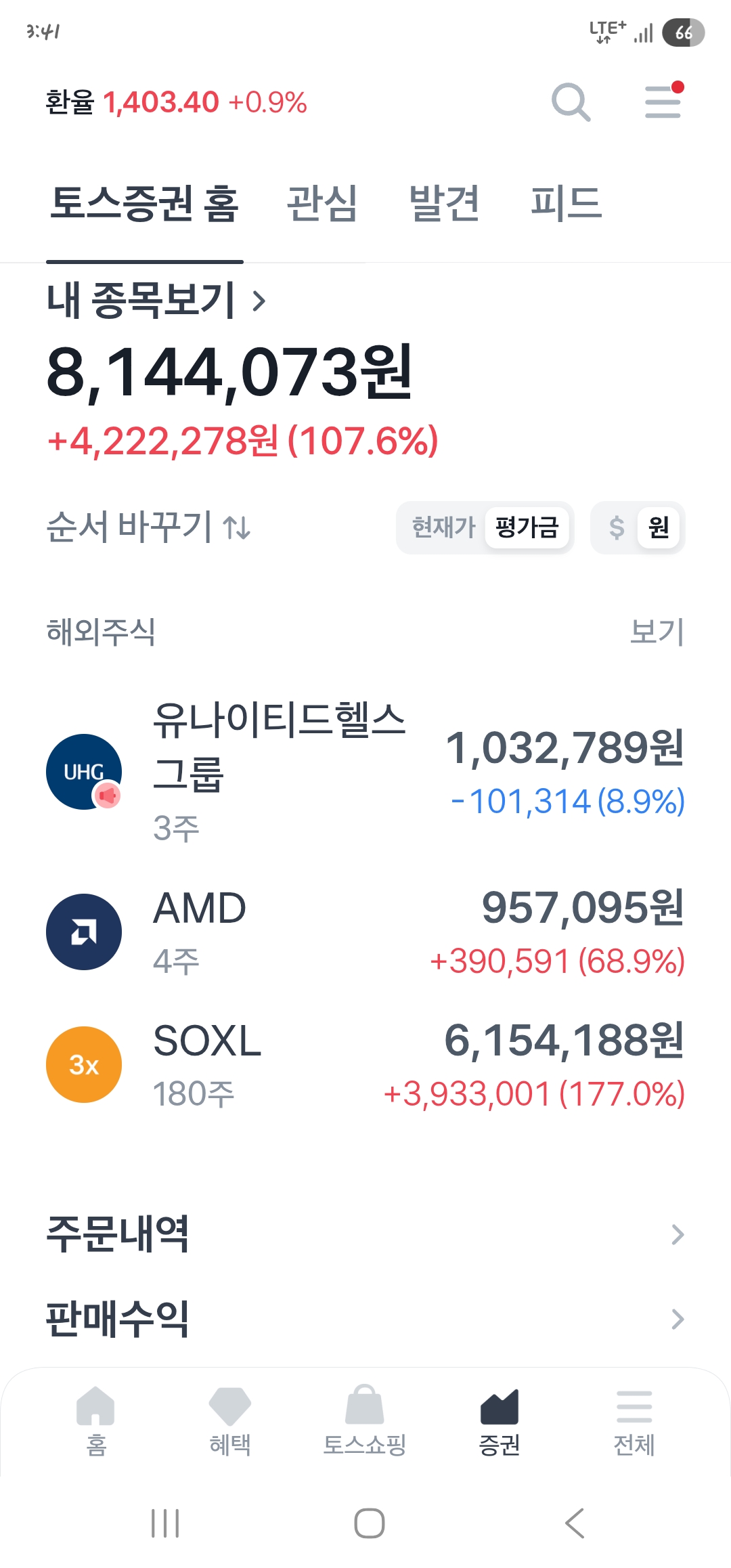
Task: Open the search magnifier icon
Action: 571,103
